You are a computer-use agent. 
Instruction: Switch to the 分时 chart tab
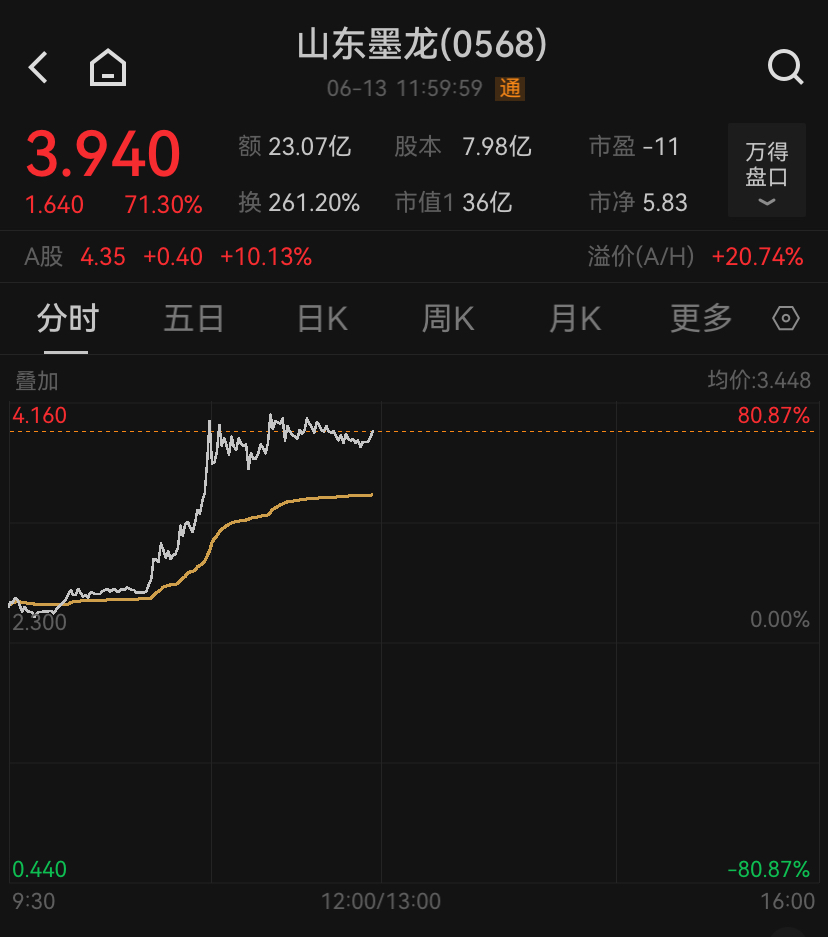point(67,319)
